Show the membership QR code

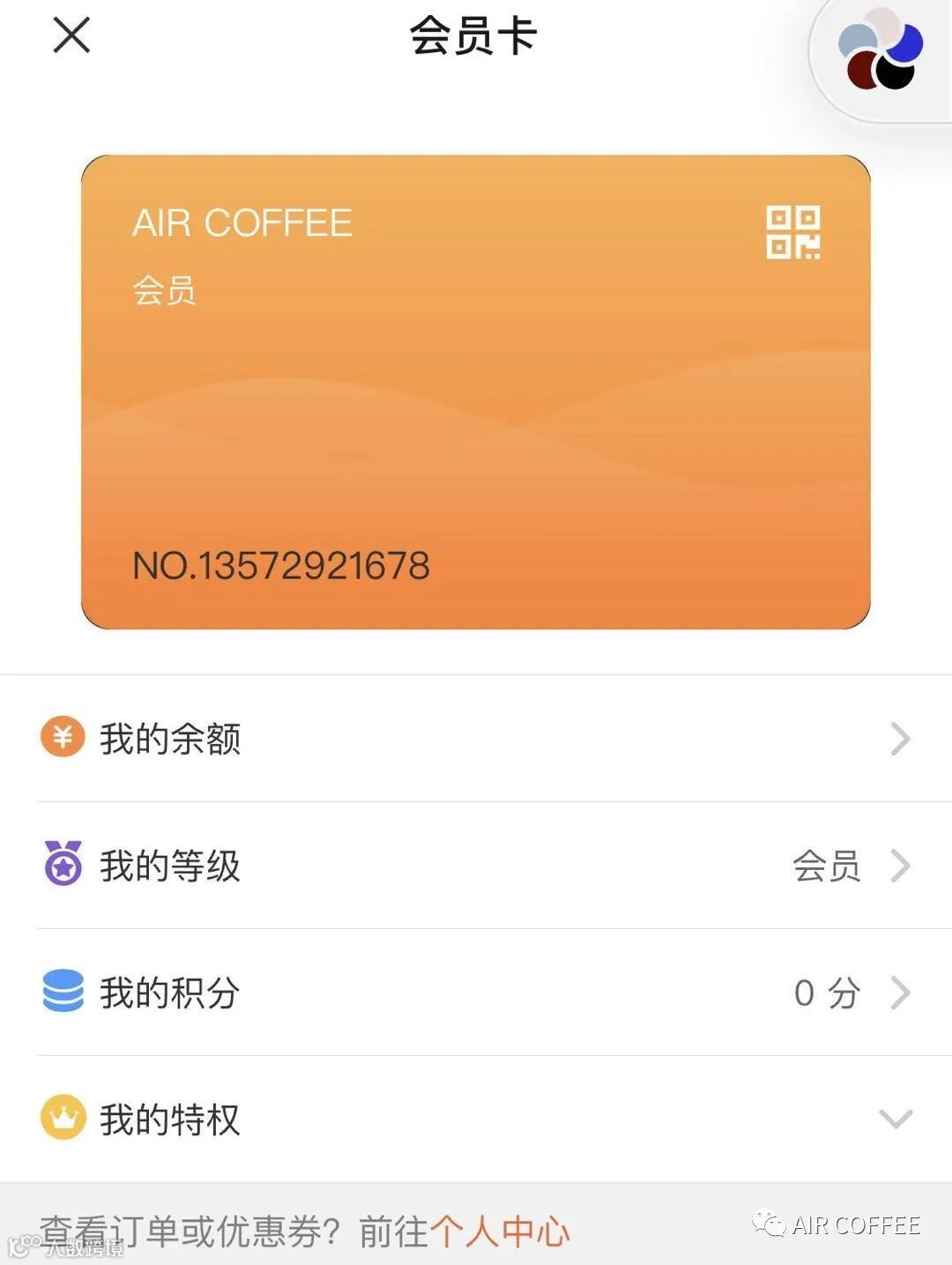pyautogui.click(x=792, y=233)
